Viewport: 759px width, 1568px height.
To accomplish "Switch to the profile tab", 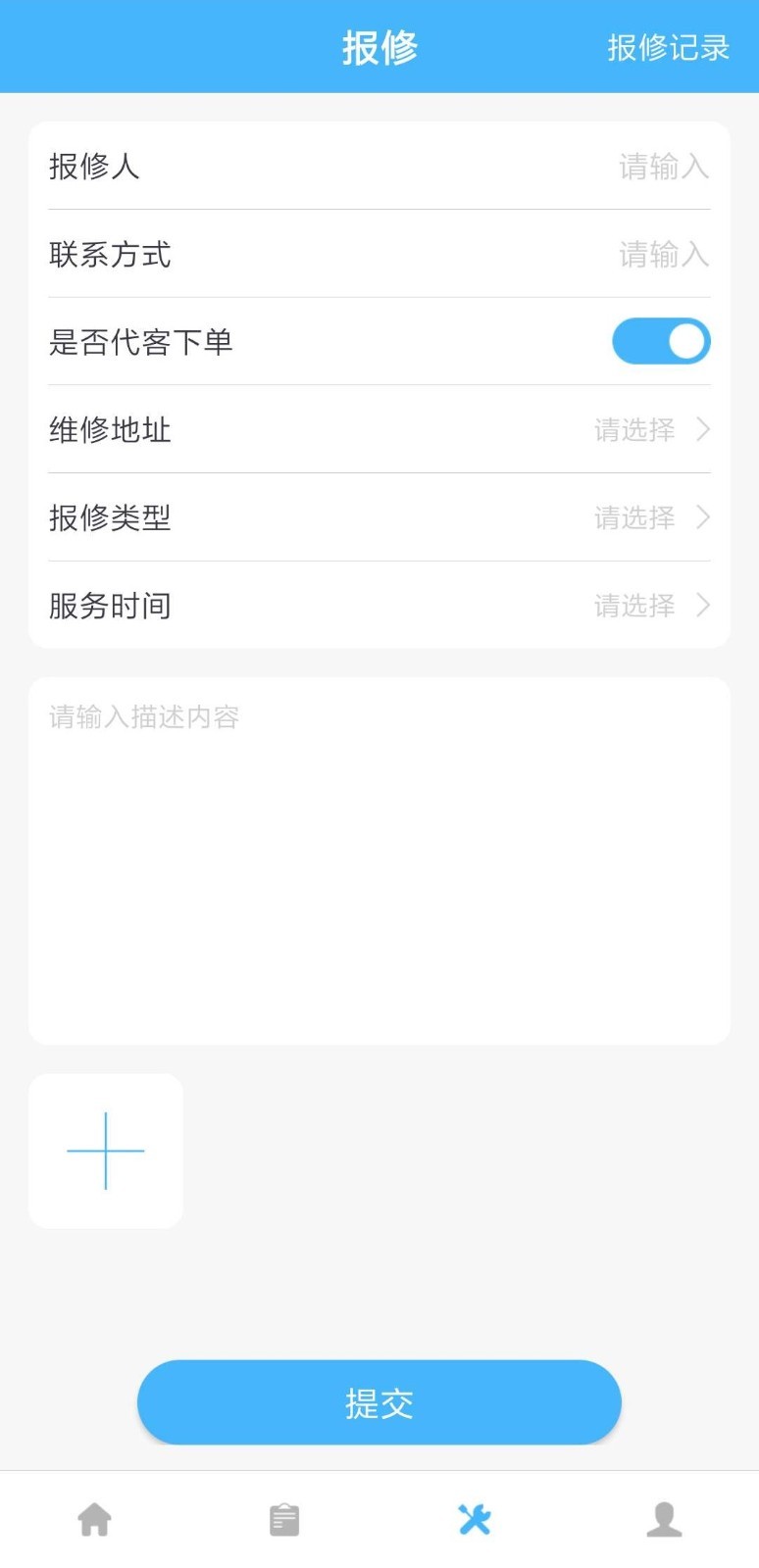I will coord(664,1519).
